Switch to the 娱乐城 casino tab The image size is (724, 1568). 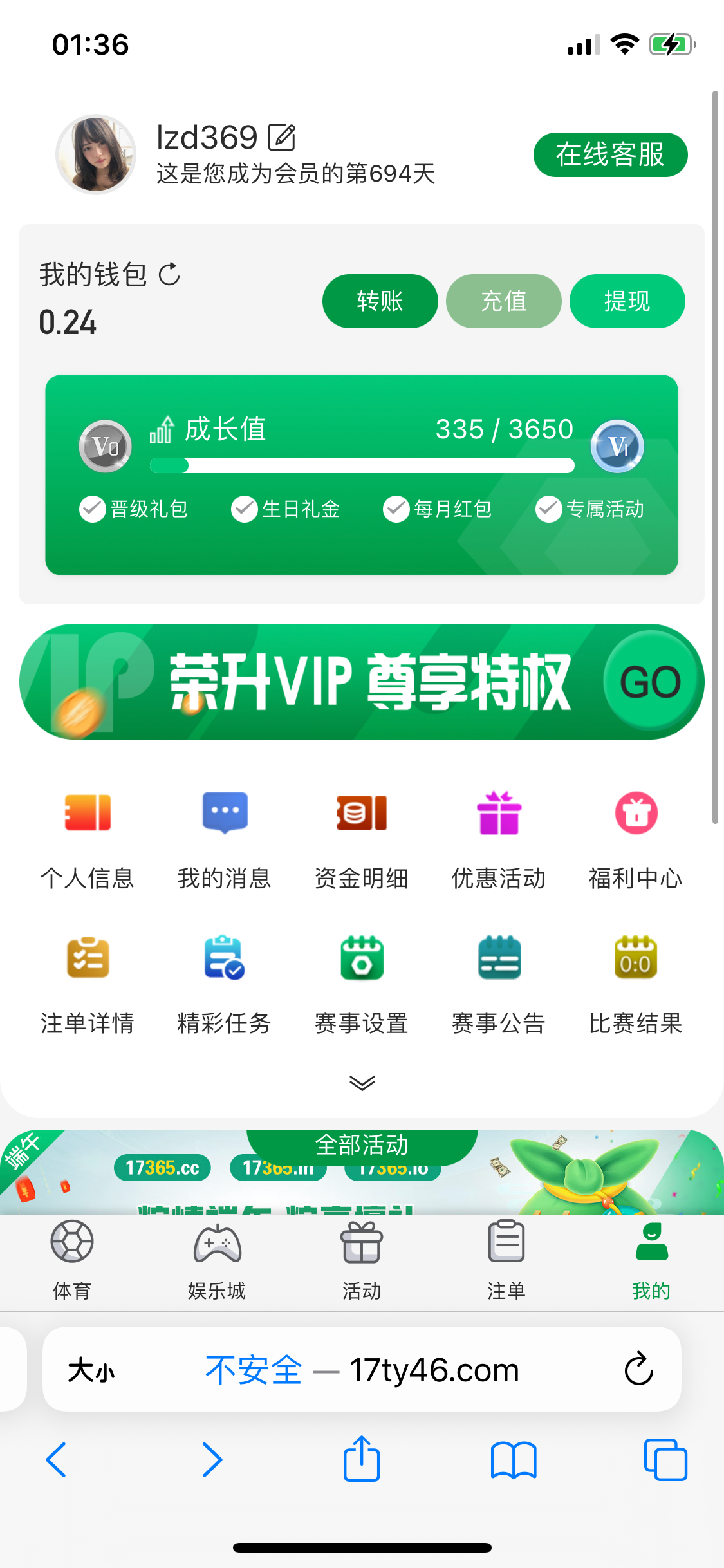click(x=217, y=1259)
